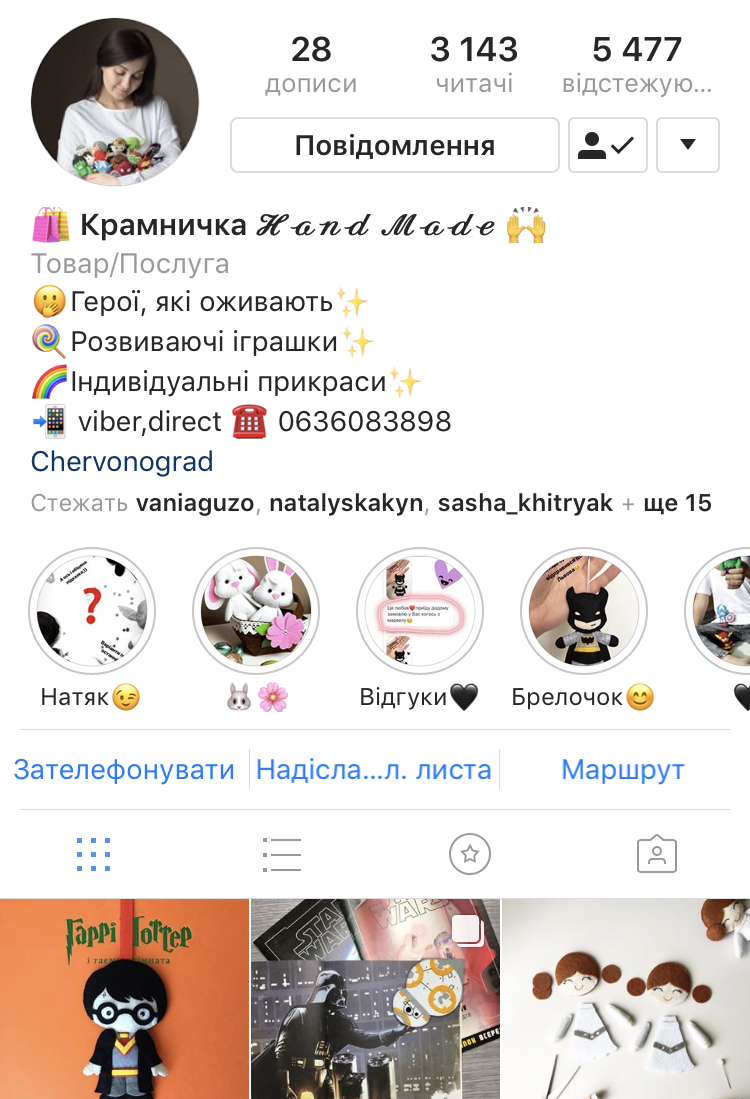
Task: View the 5 477 following list
Action: [x=637, y=64]
